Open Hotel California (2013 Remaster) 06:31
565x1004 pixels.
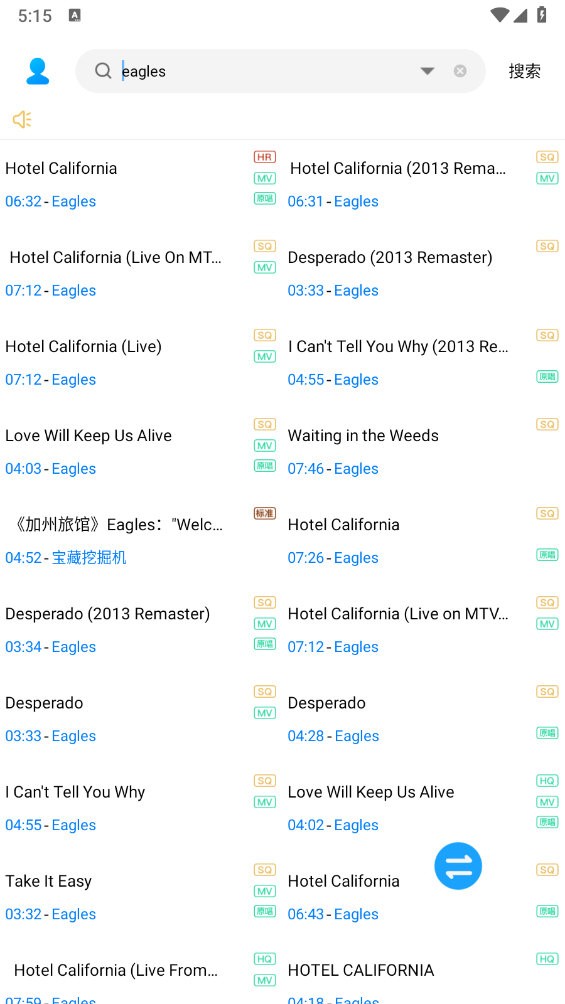(423, 184)
